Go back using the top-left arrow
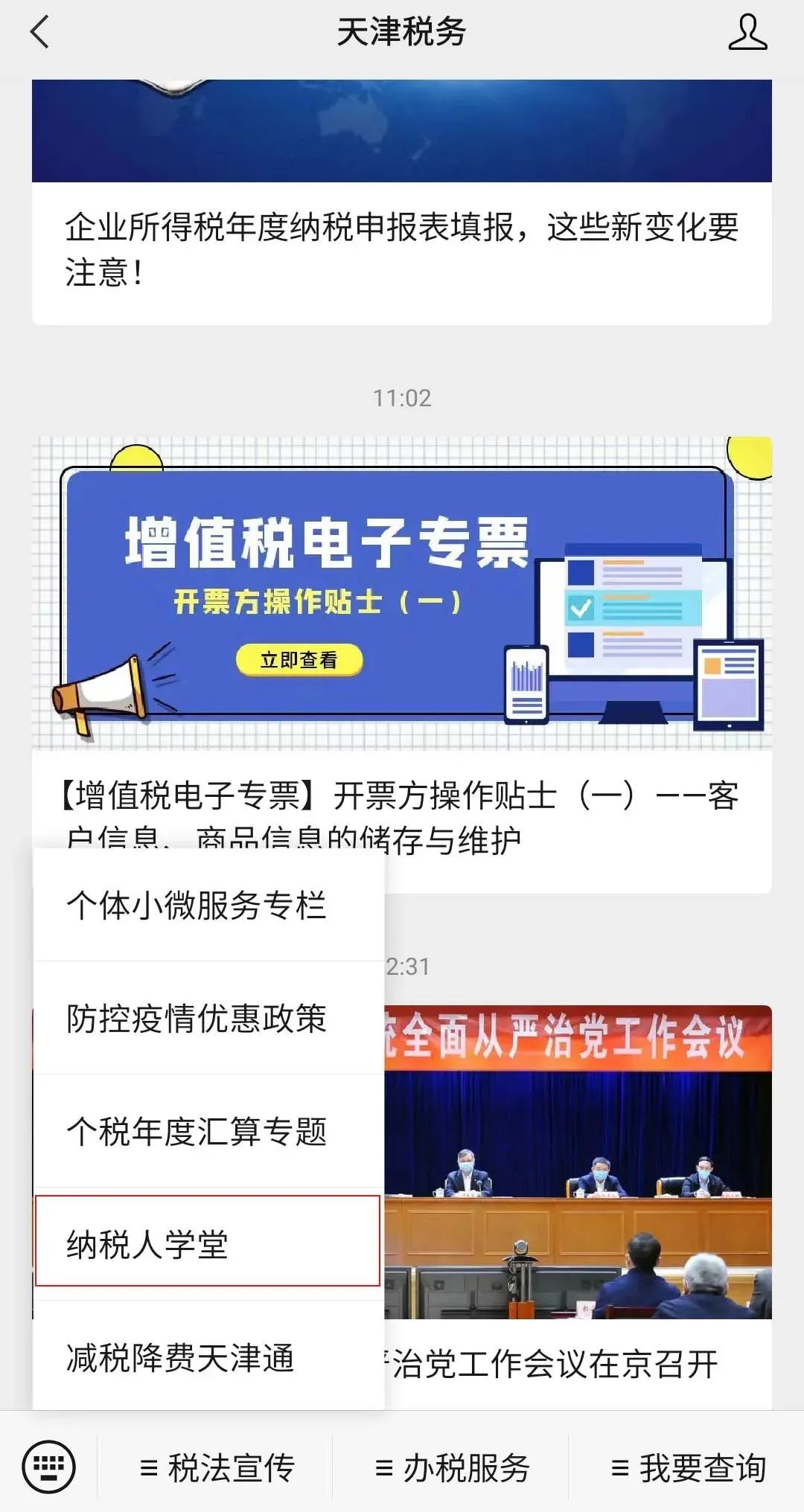Screen dimensions: 804x1512 pos(40,33)
